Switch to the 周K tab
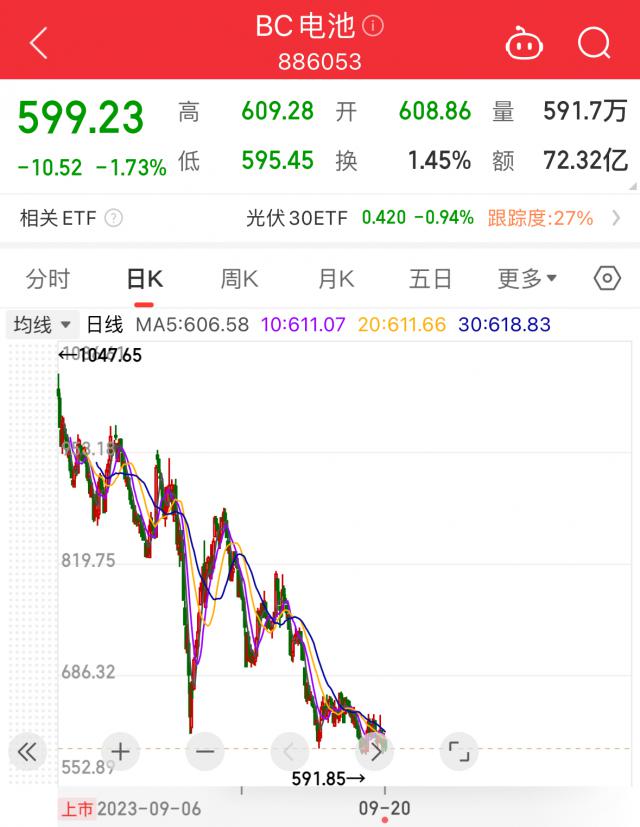This screenshot has width=640, height=827. pos(239,279)
